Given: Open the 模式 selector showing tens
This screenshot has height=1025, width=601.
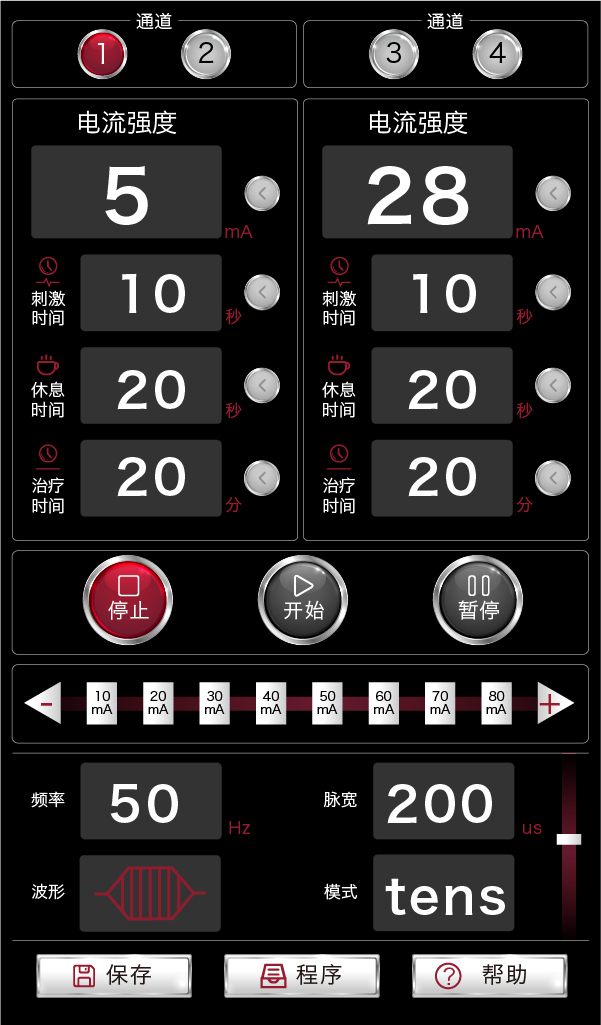Looking at the screenshot, I should [x=443, y=894].
